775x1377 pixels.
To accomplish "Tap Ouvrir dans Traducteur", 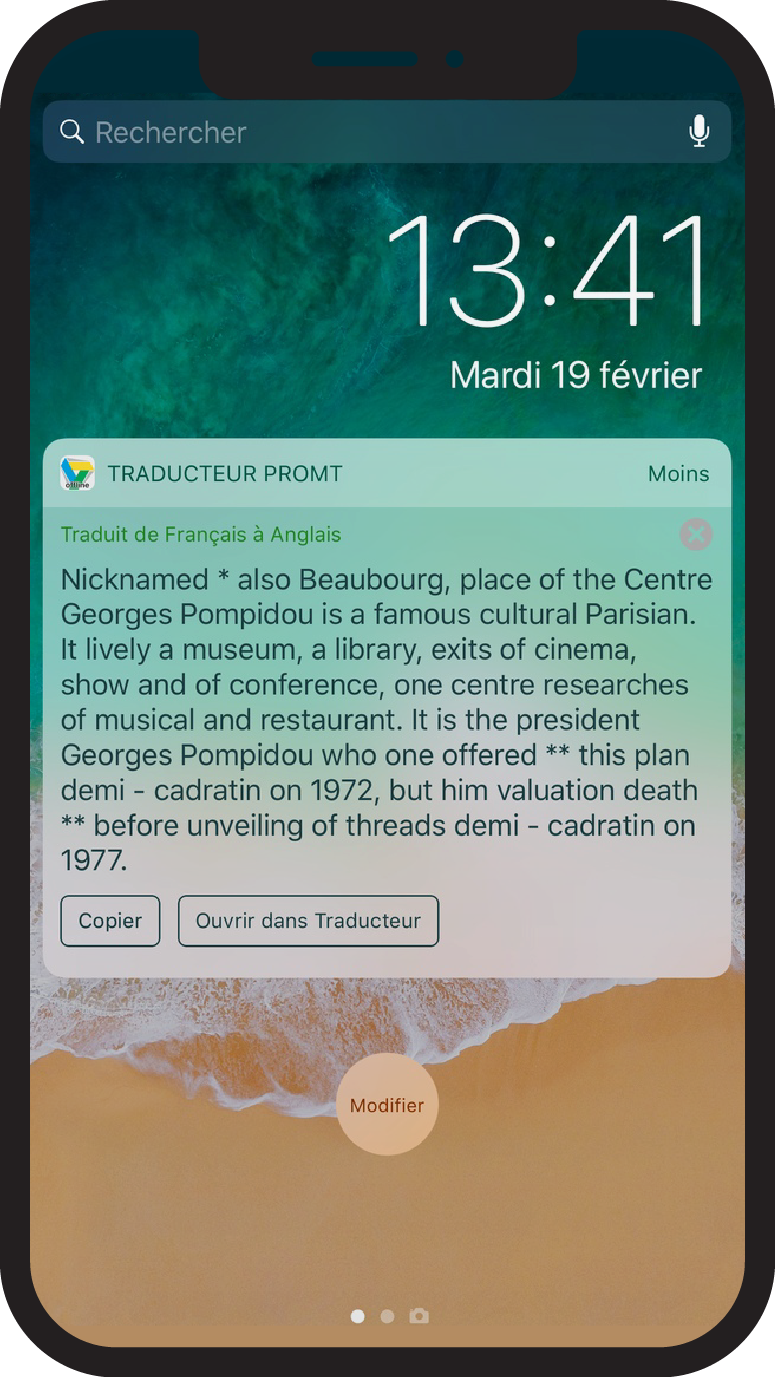I will [x=308, y=921].
